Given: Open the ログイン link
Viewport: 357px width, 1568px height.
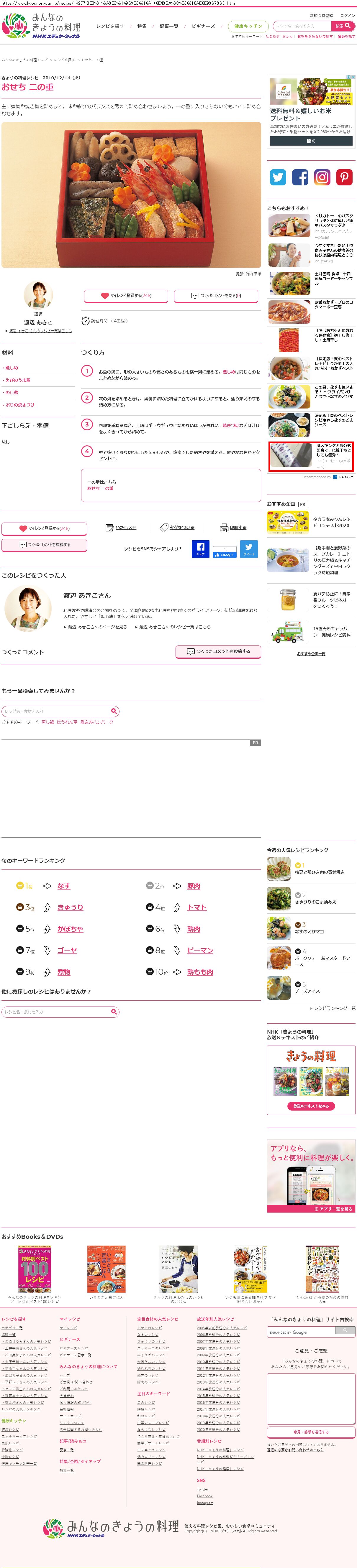Looking at the screenshot, I should tap(347, 16).
